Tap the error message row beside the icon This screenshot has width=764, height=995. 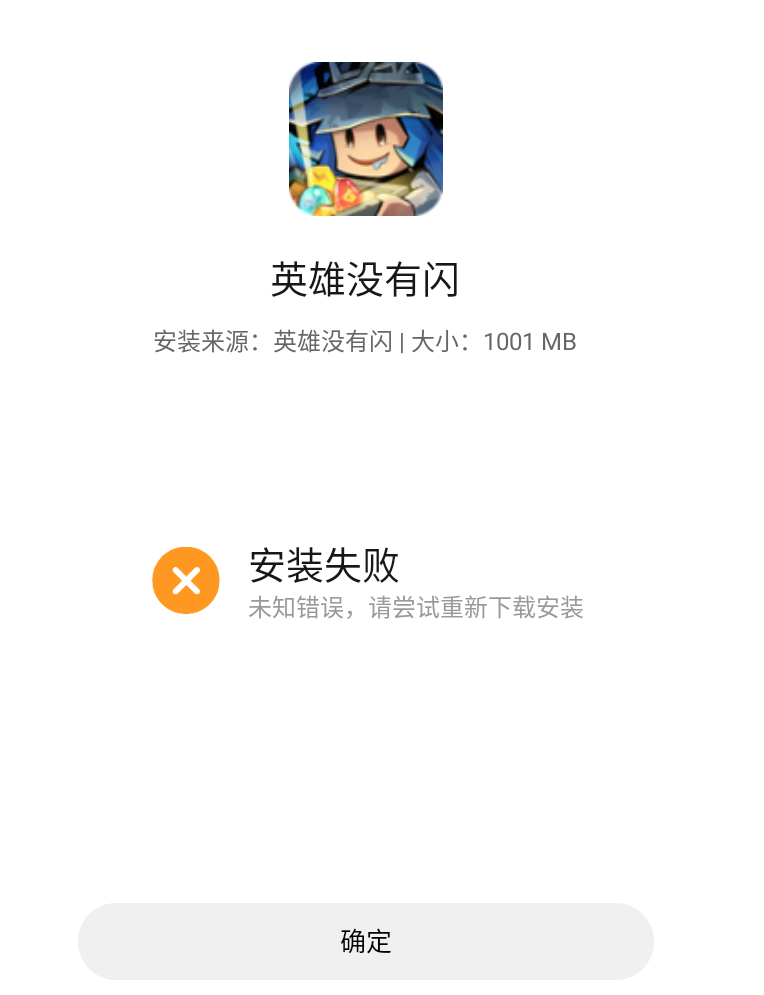pos(415,585)
